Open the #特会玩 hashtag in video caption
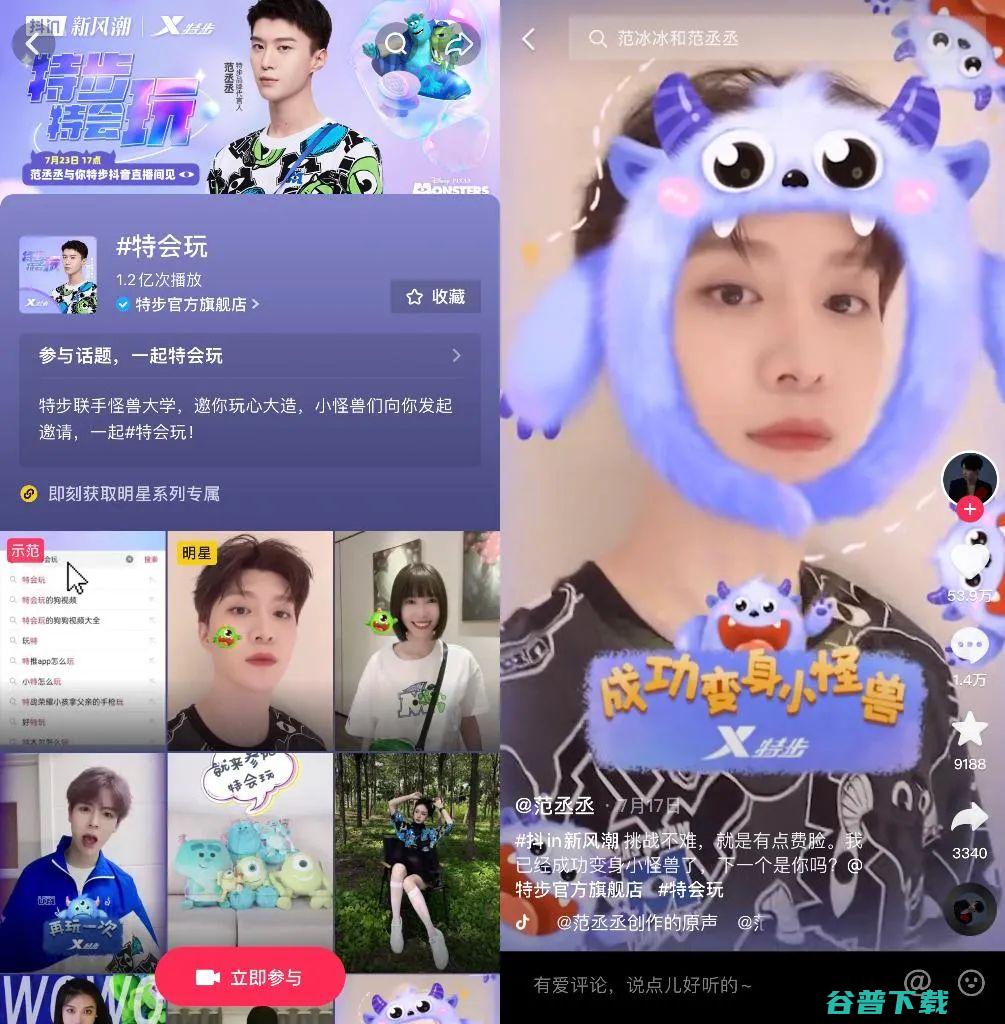This screenshot has width=1005, height=1024. [x=690, y=889]
